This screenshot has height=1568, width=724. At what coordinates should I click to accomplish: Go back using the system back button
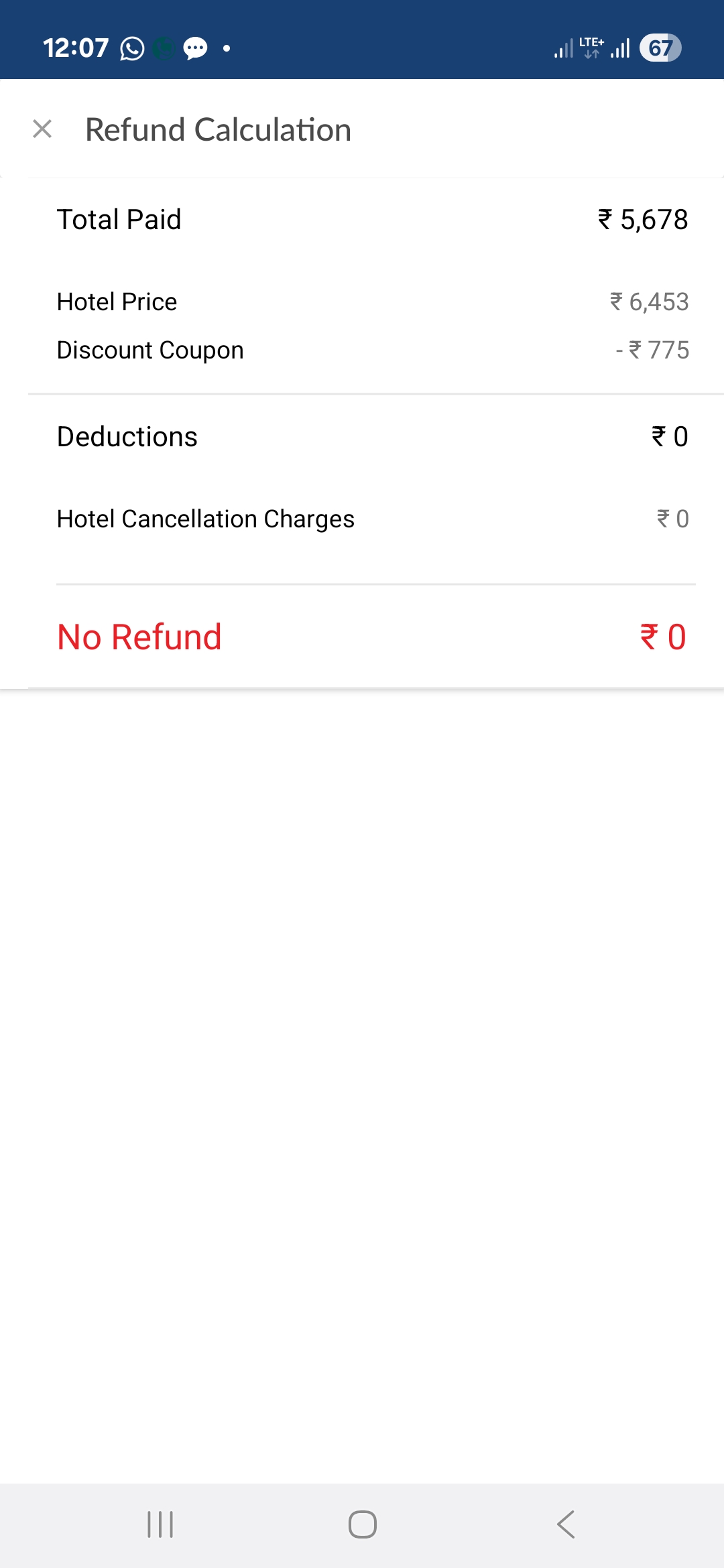[565, 1524]
